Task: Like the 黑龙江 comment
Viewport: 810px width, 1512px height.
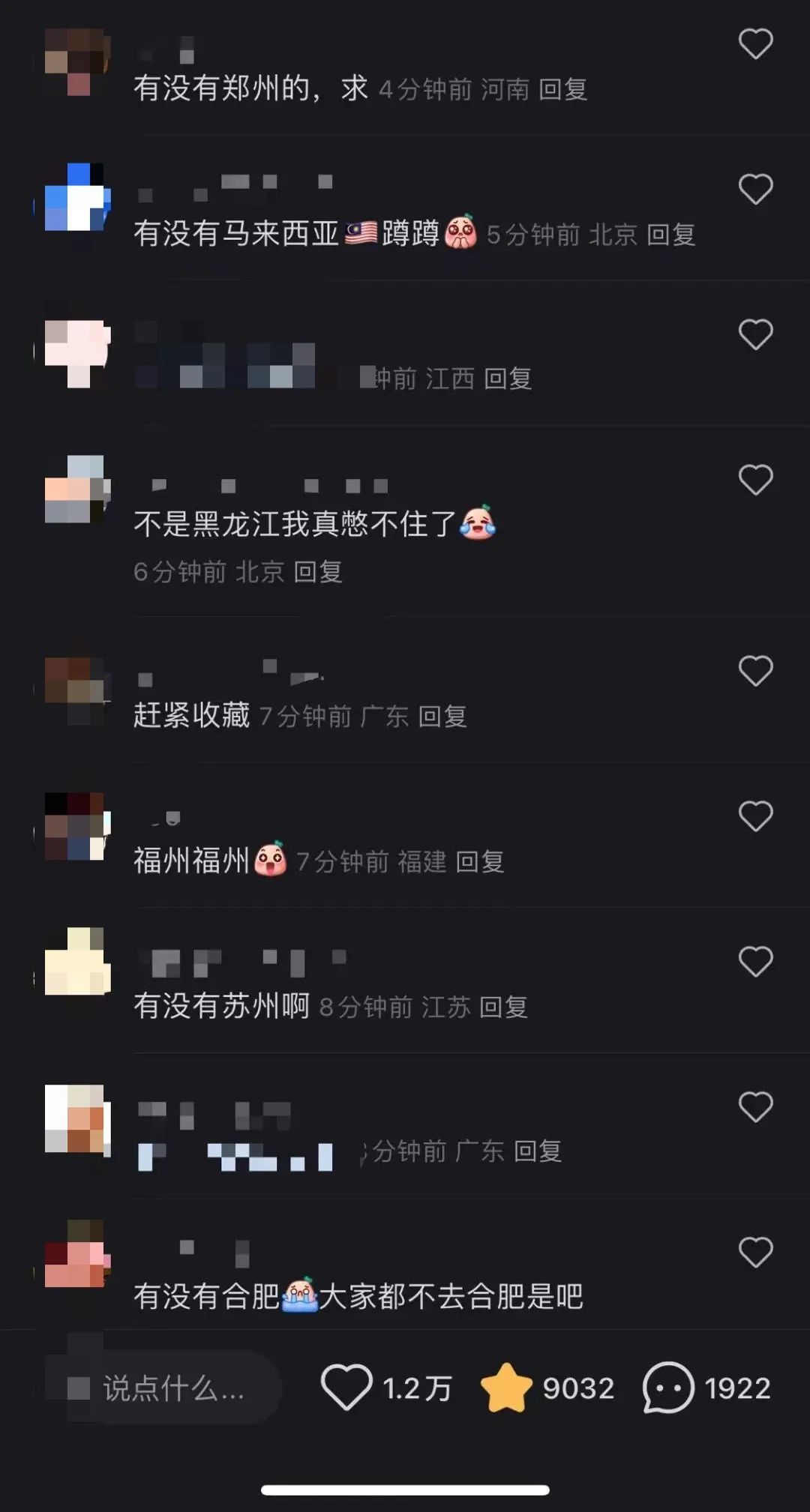Action: click(755, 481)
